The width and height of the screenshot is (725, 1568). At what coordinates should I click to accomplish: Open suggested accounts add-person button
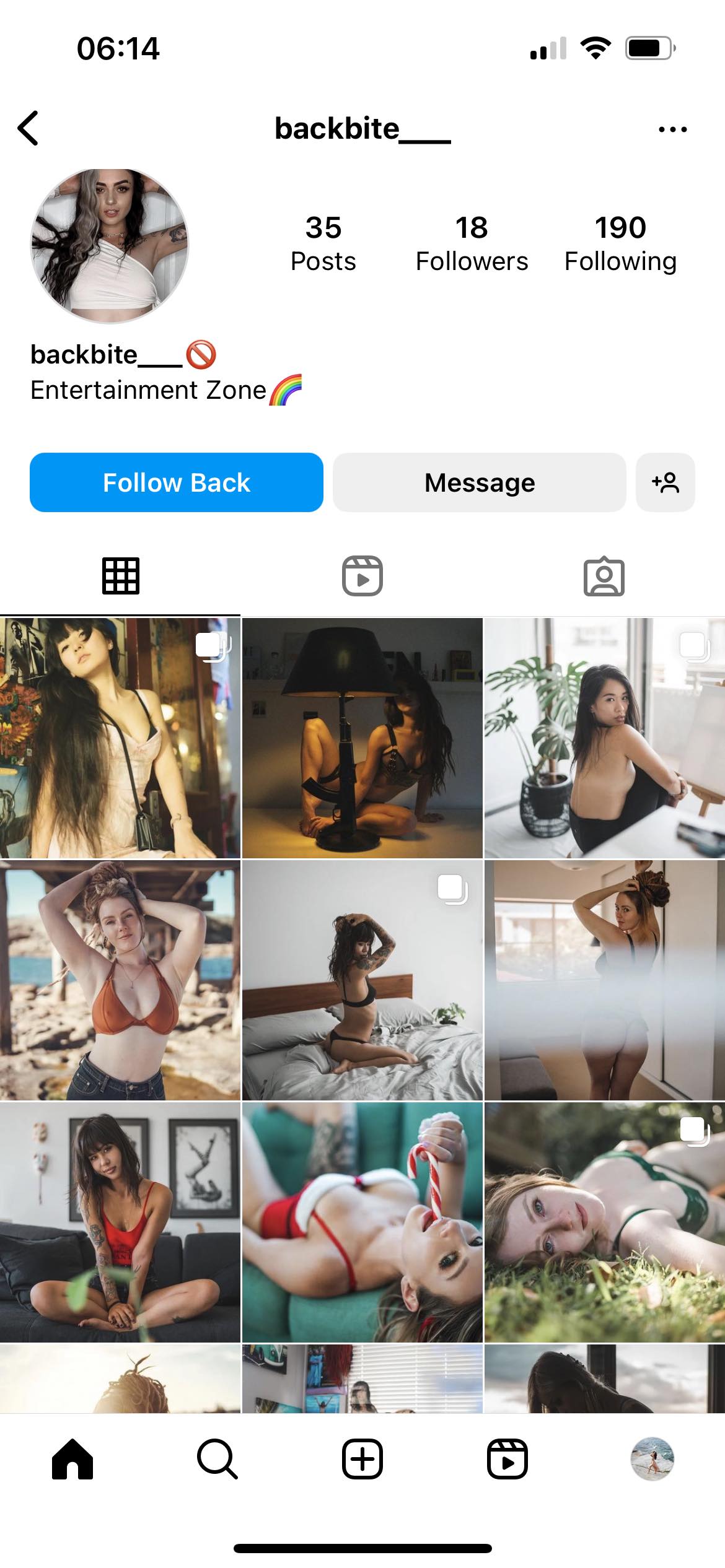pos(665,482)
